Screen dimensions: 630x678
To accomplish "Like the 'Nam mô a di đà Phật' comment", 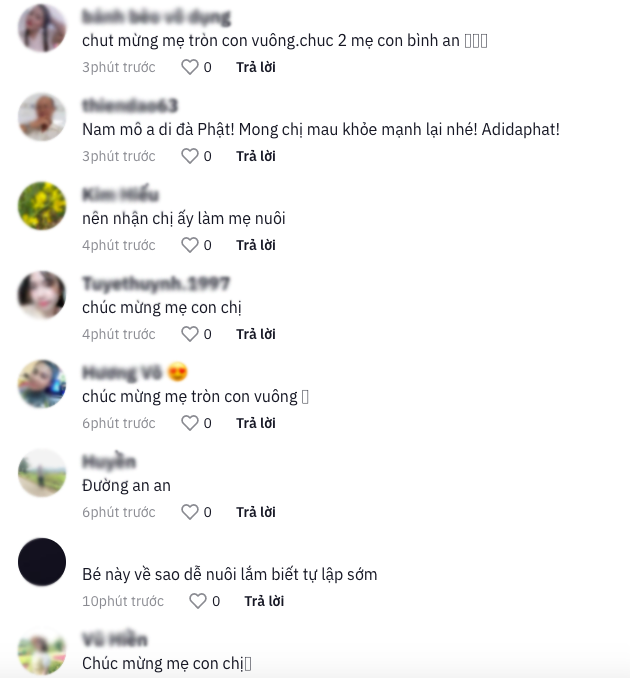I will point(190,156).
